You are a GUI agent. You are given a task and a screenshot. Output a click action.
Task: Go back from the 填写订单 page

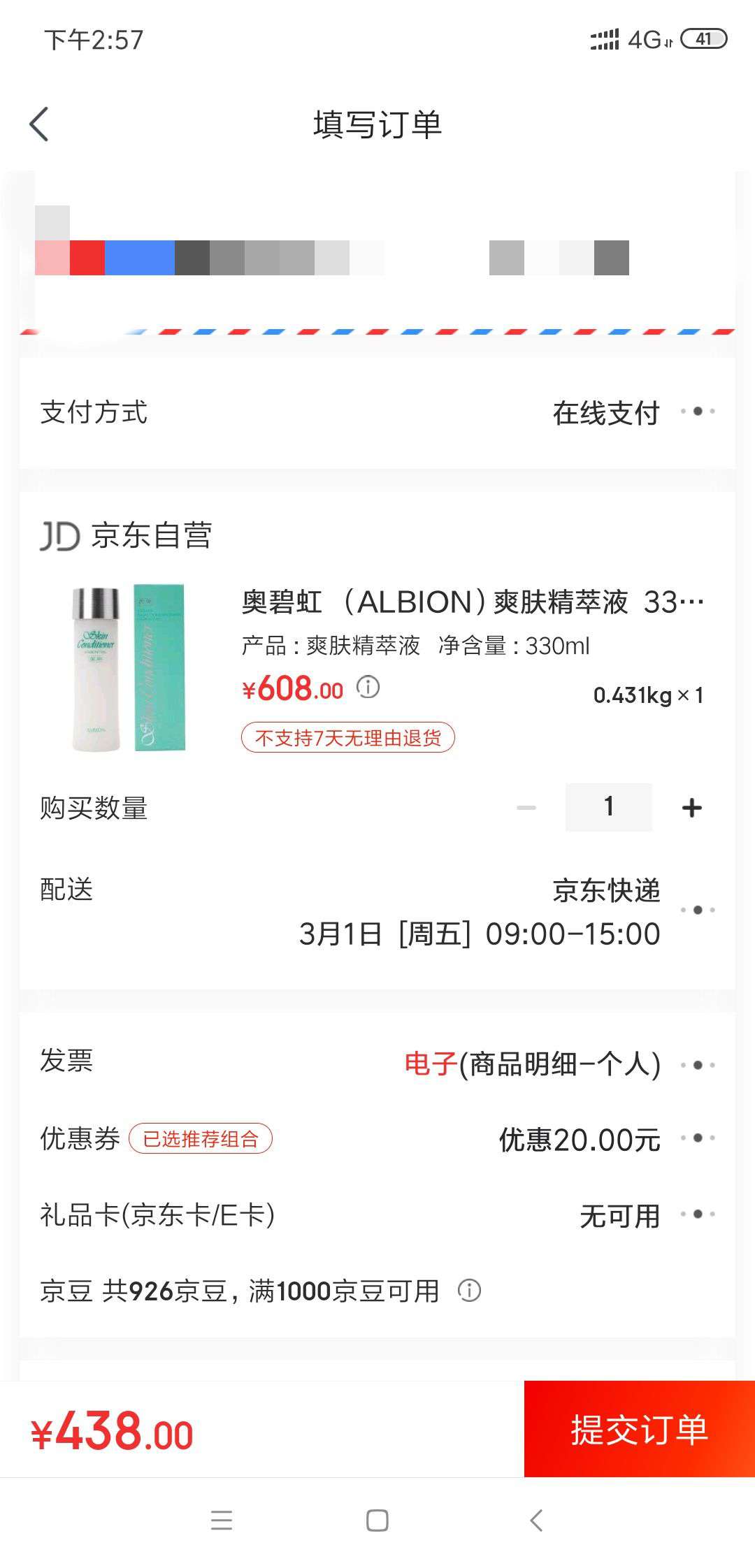tap(39, 125)
